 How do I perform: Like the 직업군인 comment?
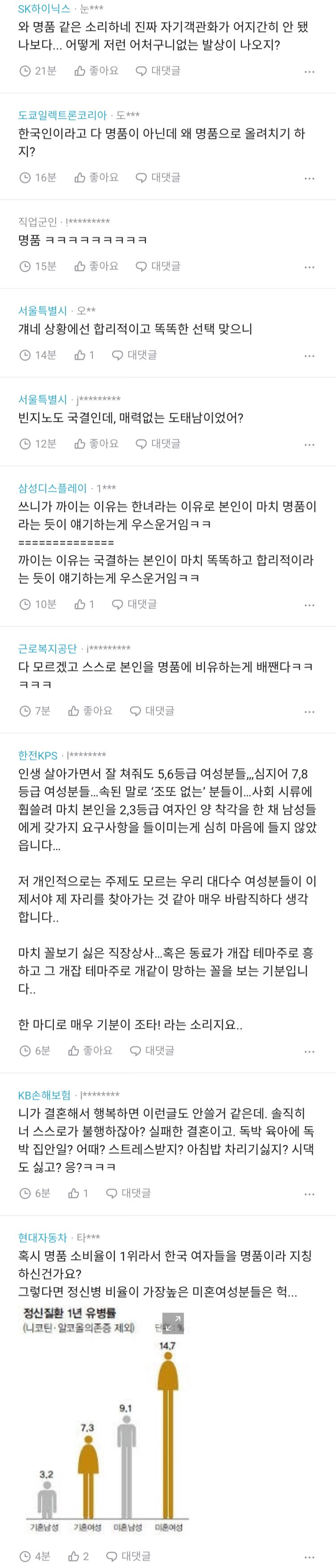tap(96, 267)
